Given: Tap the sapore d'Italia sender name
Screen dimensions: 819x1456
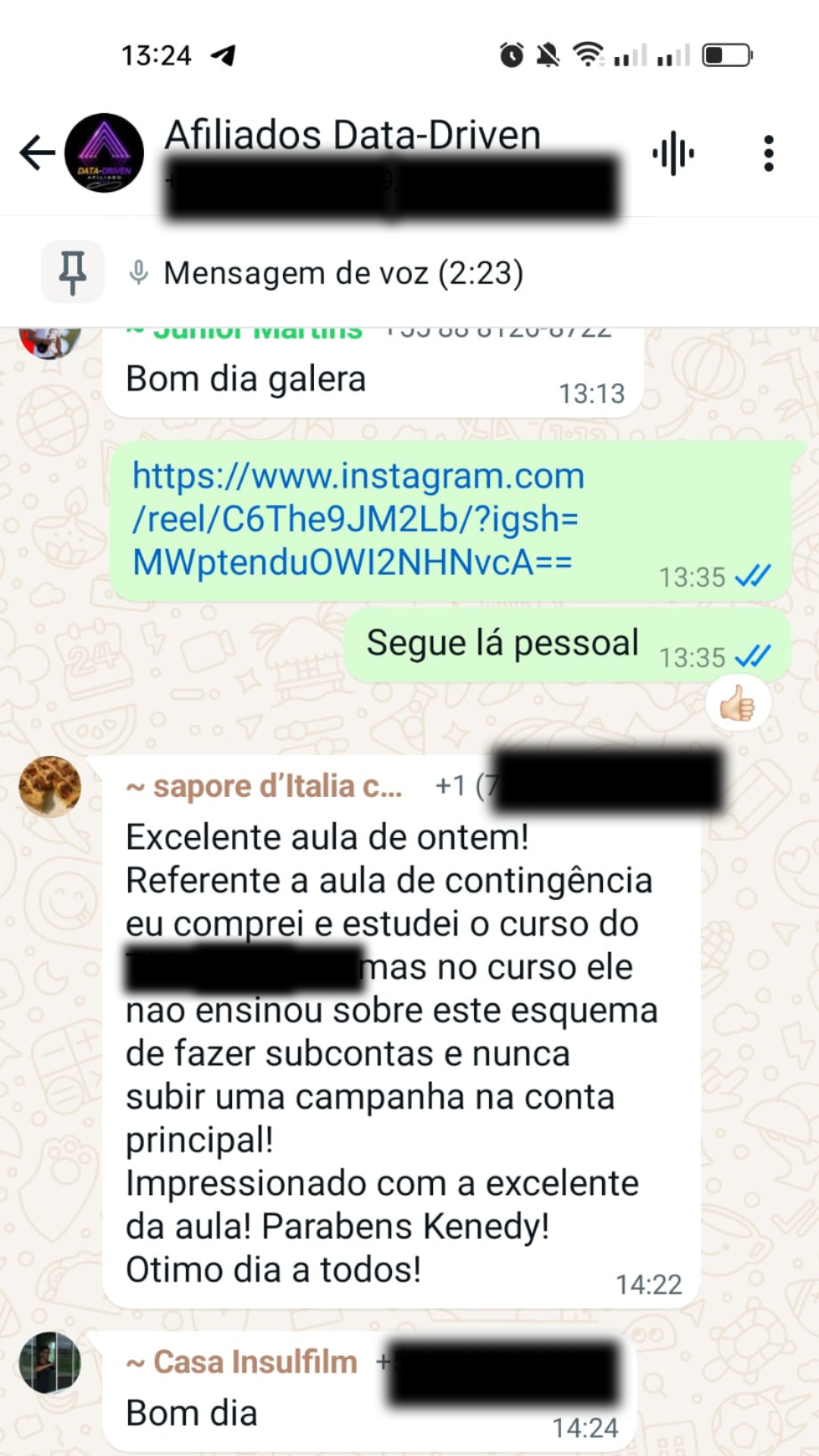Looking at the screenshot, I should click(x=264, y=787).
